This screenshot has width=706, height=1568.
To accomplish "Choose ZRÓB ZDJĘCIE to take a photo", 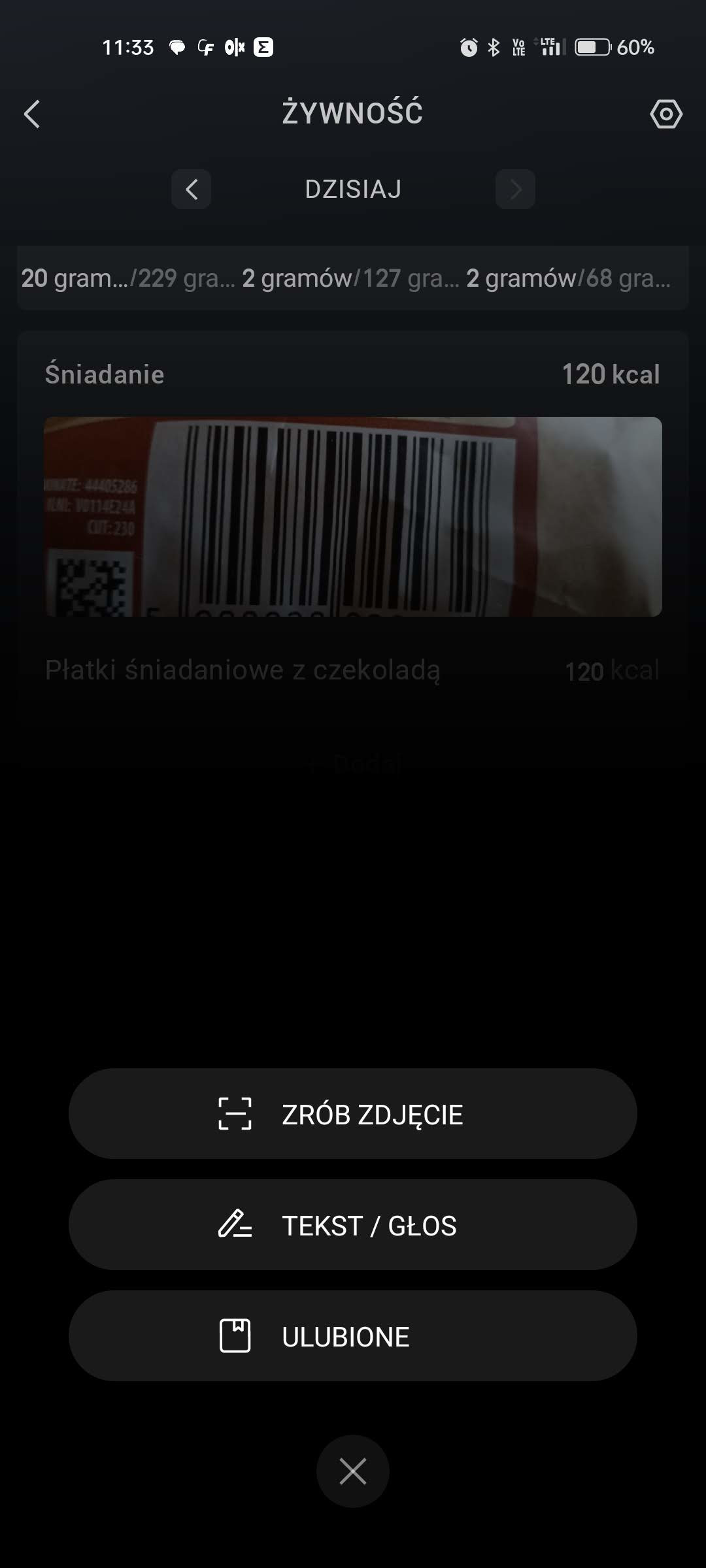I will pos(353,1114).
